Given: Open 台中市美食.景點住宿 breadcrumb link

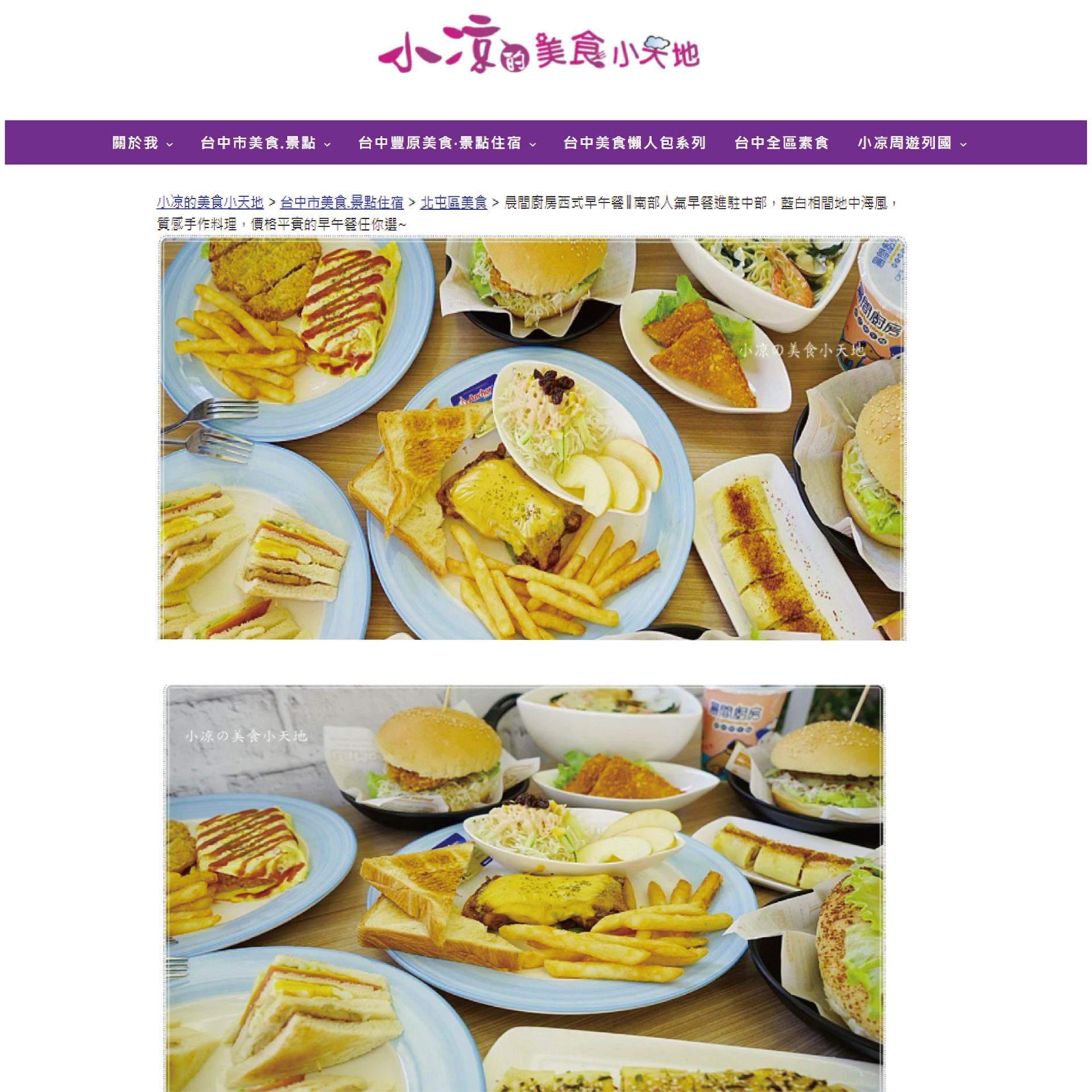Looking at the screenshot, I should (x=341, y=202).
